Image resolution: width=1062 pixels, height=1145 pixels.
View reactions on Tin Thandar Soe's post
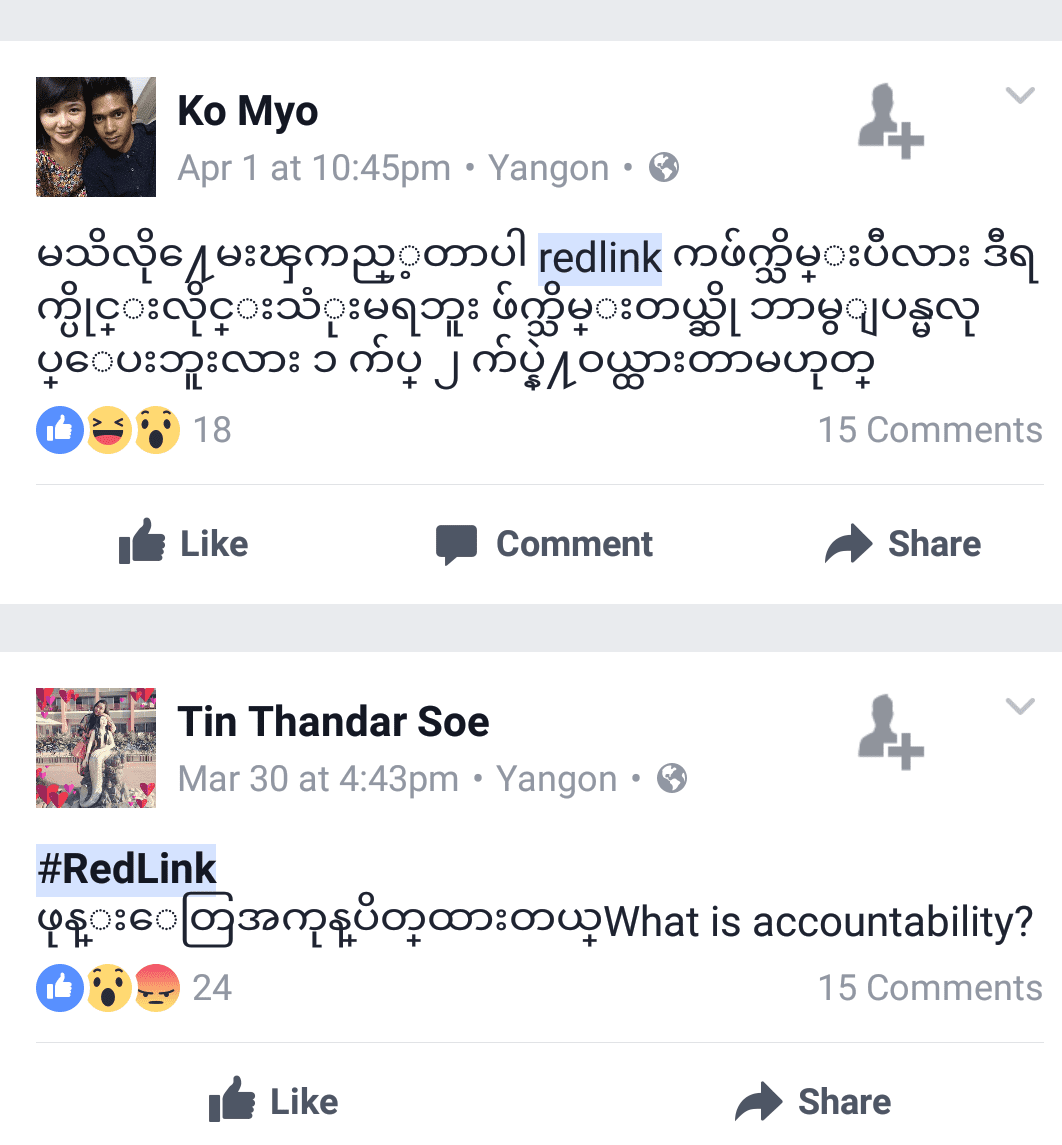(132, 988)
